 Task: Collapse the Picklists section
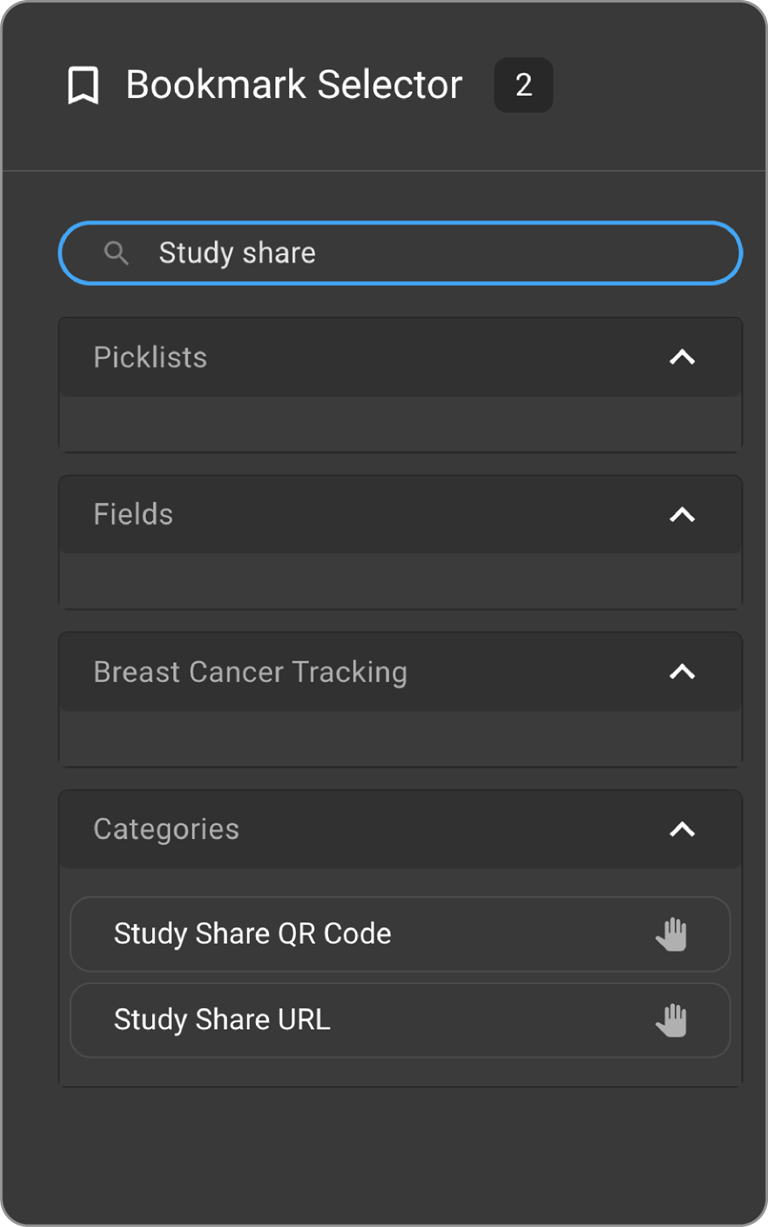point(681,357)
